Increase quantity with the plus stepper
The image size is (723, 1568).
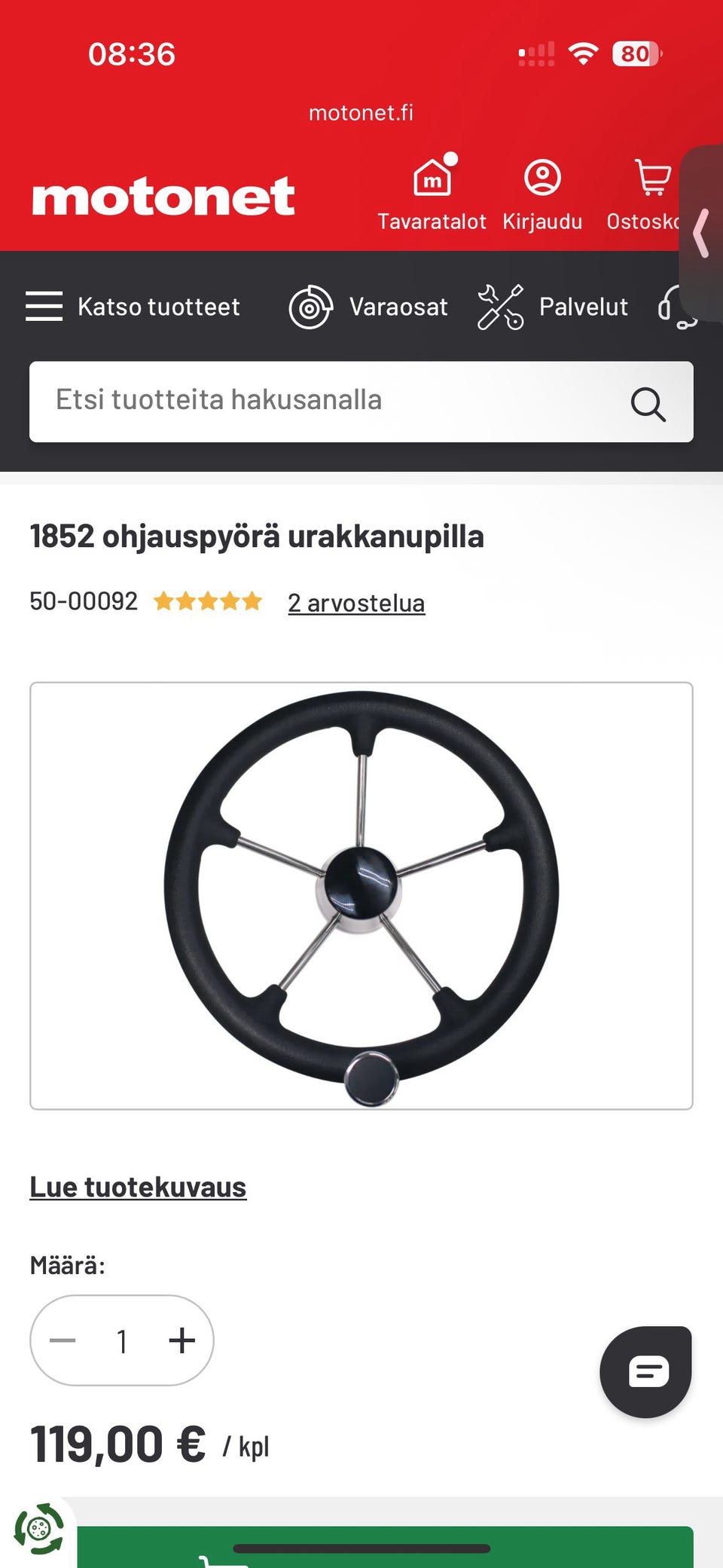click(181, 1340)
